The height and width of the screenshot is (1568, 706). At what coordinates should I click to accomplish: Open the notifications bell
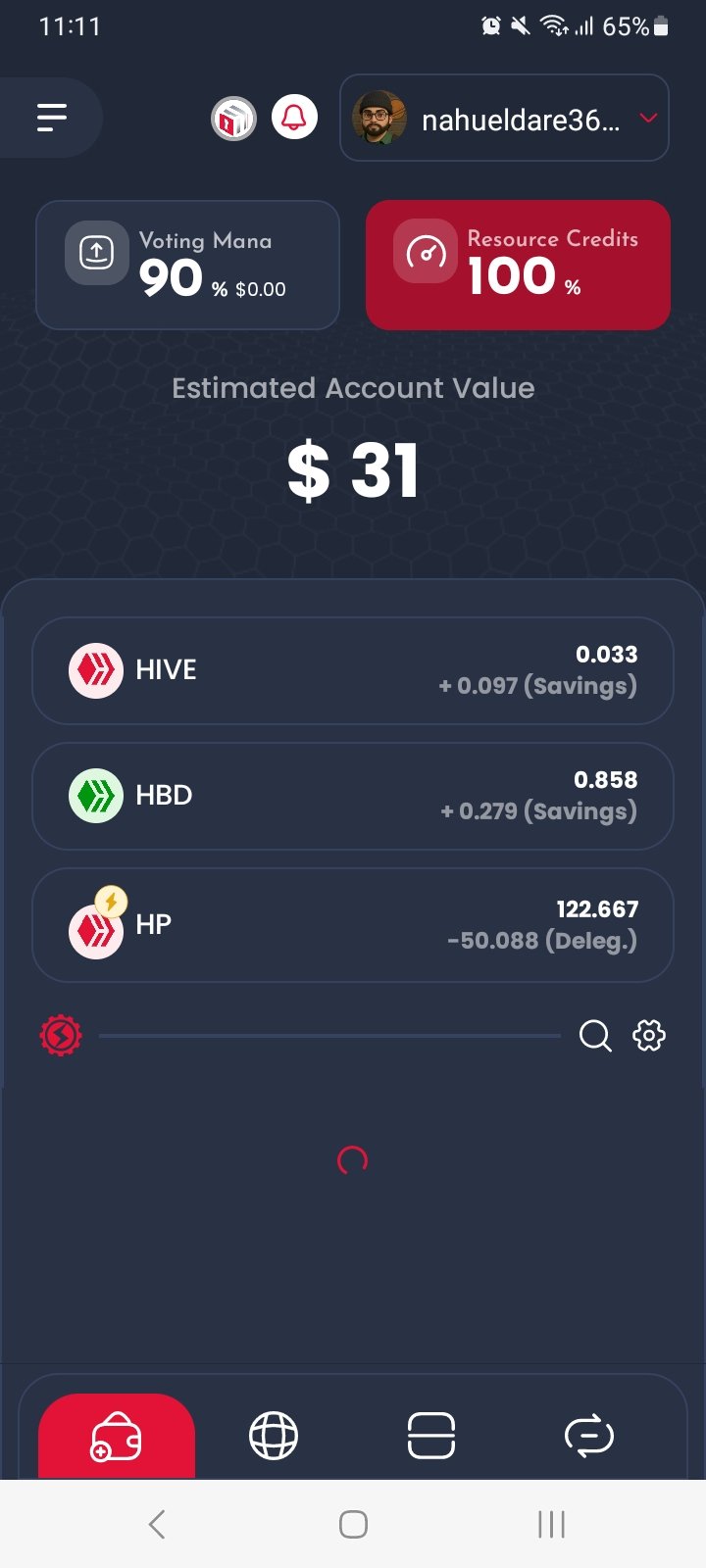(294, 119)
